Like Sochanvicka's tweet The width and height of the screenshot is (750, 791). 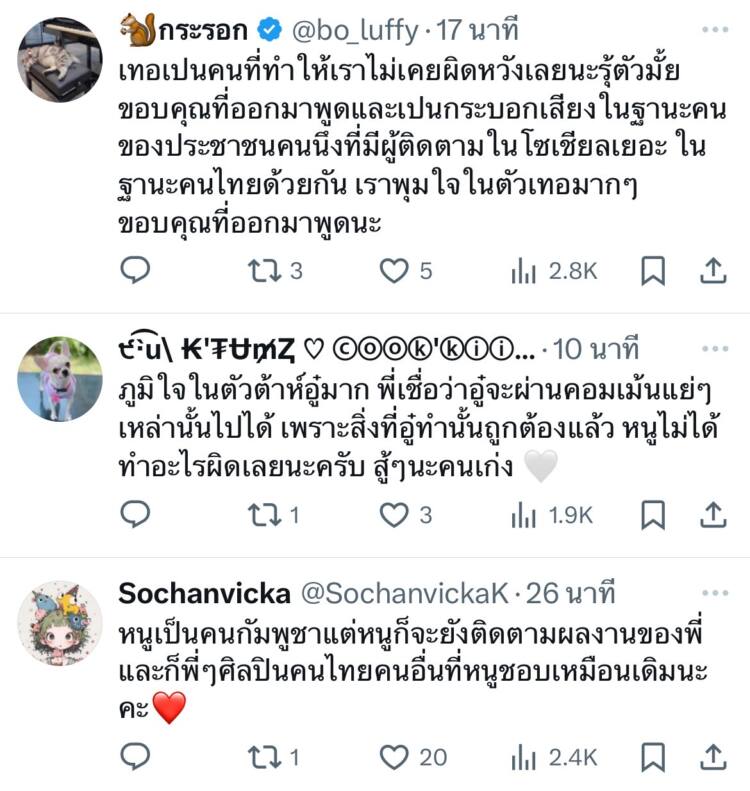[395, 757]
